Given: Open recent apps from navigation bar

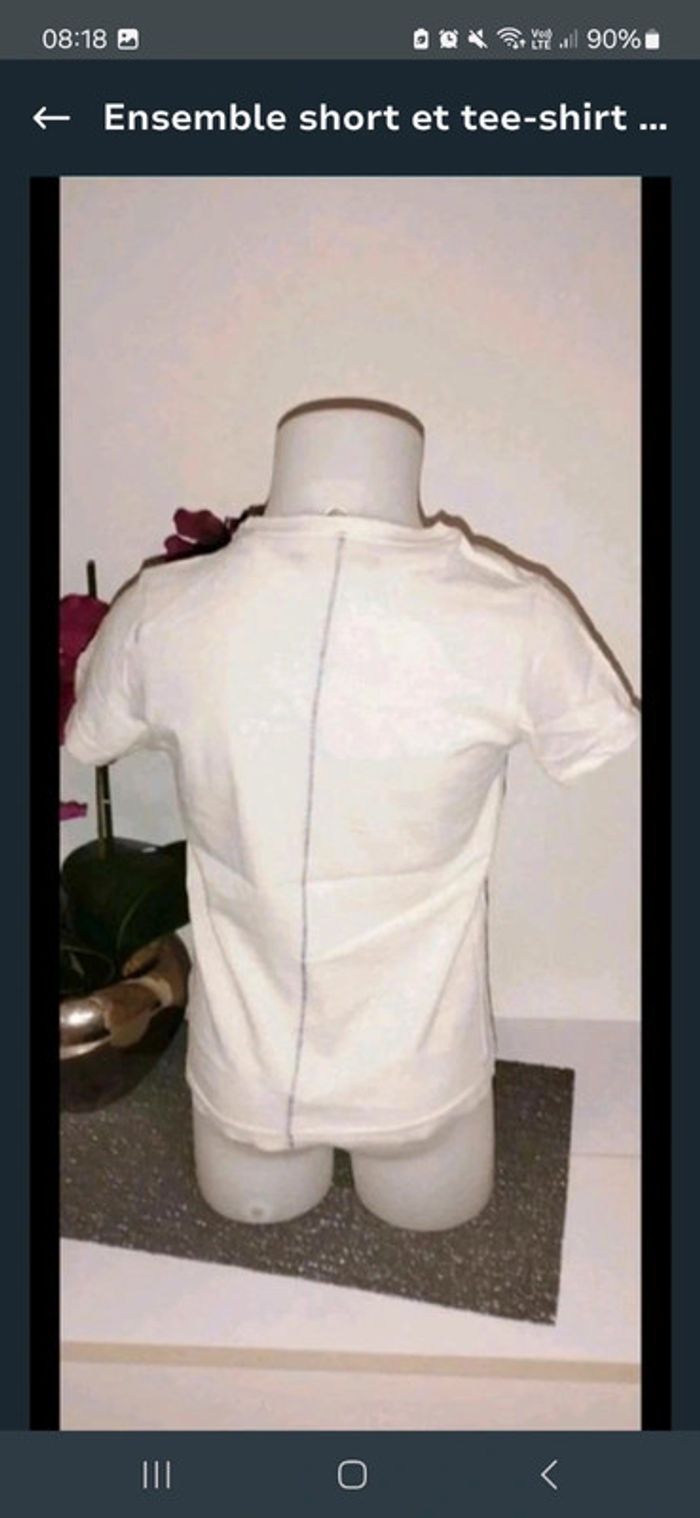Looking at the screenshot, I should point(156,1474).
